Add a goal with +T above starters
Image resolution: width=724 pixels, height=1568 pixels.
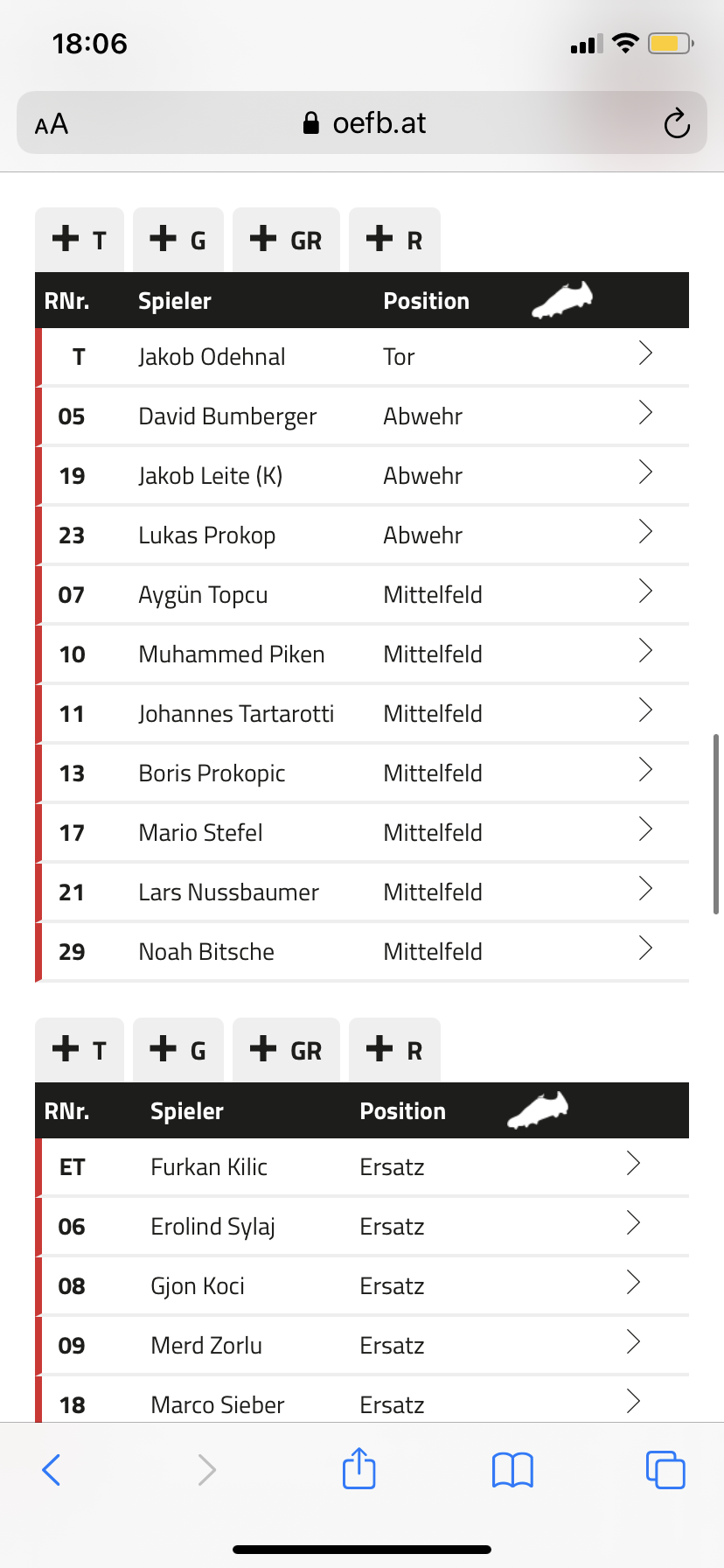click(x=80, y=240)
